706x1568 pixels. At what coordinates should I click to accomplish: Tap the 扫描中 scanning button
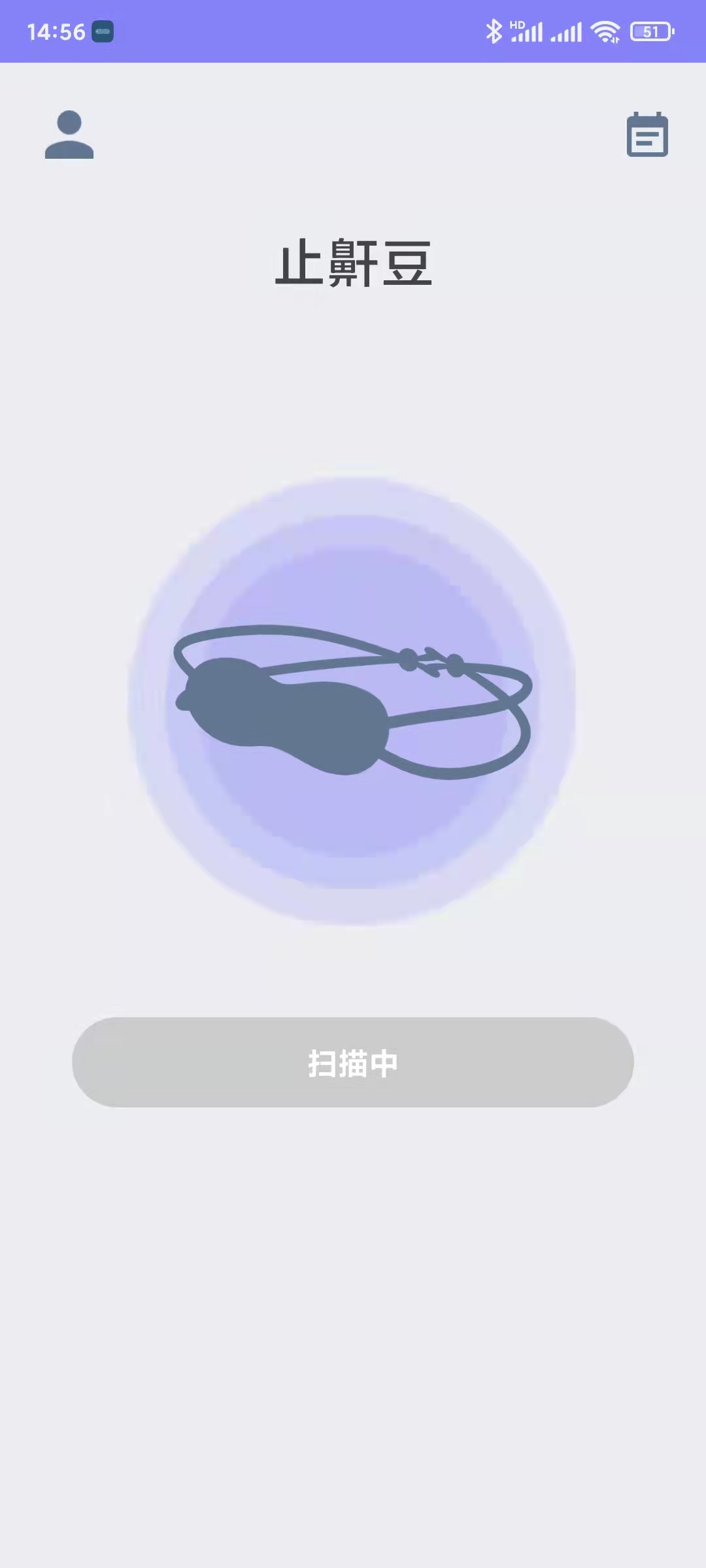353,1062
